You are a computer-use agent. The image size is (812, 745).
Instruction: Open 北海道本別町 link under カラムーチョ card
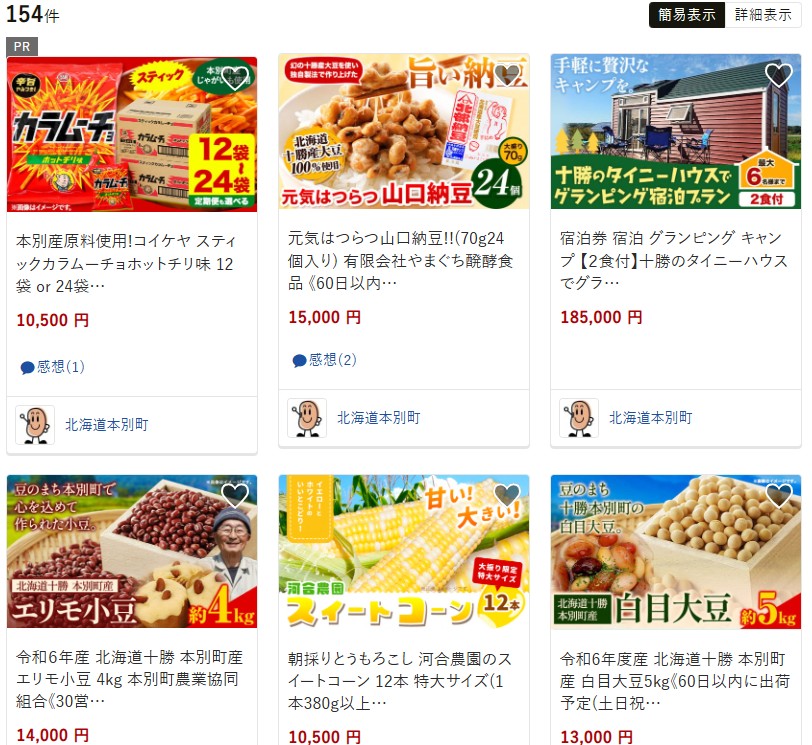tap(106, 425)
